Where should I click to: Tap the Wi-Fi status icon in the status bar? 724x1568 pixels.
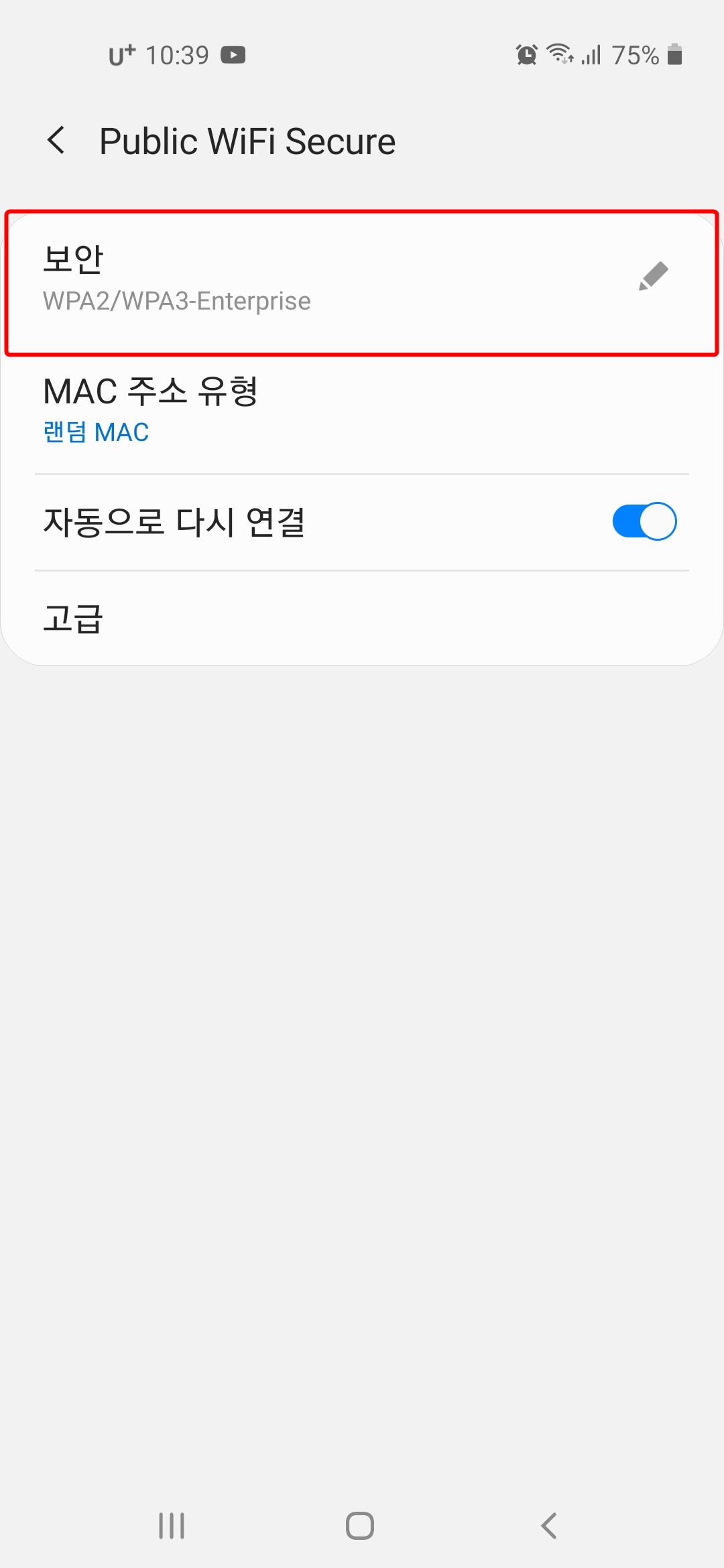click(x=558, y=55)
